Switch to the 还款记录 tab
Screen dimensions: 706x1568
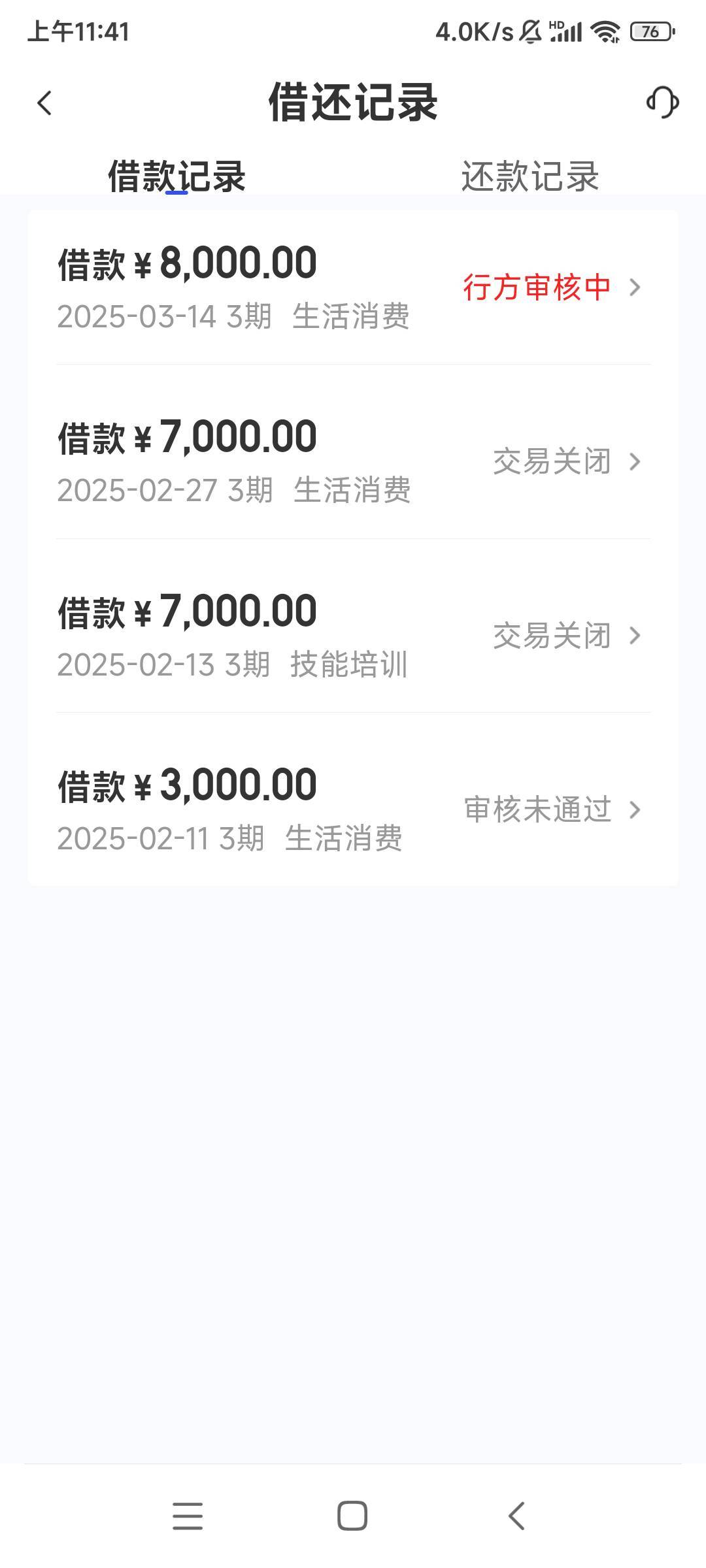(x=529, y=176)
